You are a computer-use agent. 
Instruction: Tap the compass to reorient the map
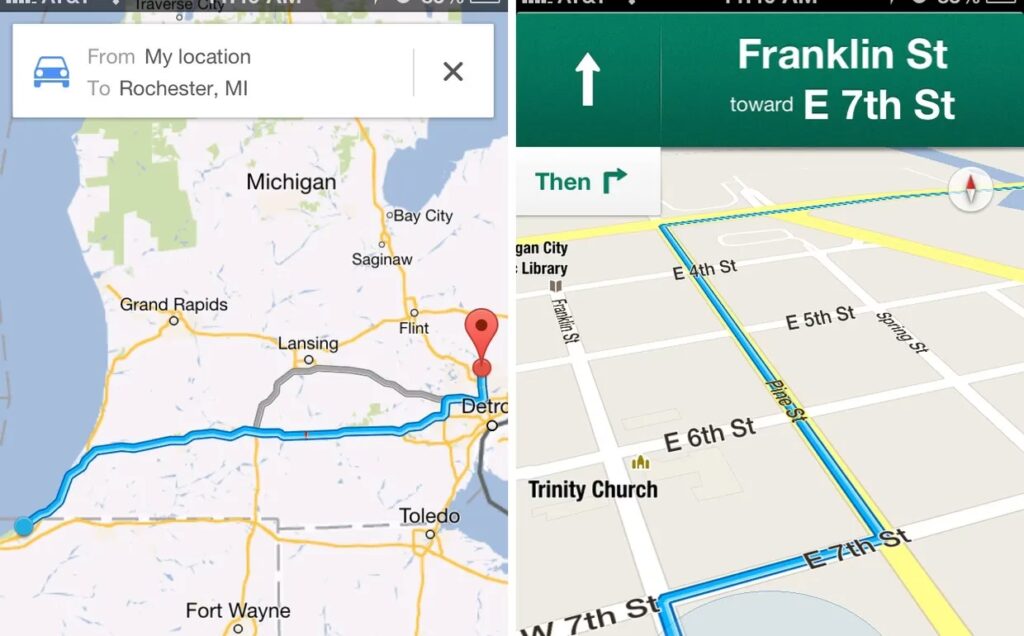point(969,187)
